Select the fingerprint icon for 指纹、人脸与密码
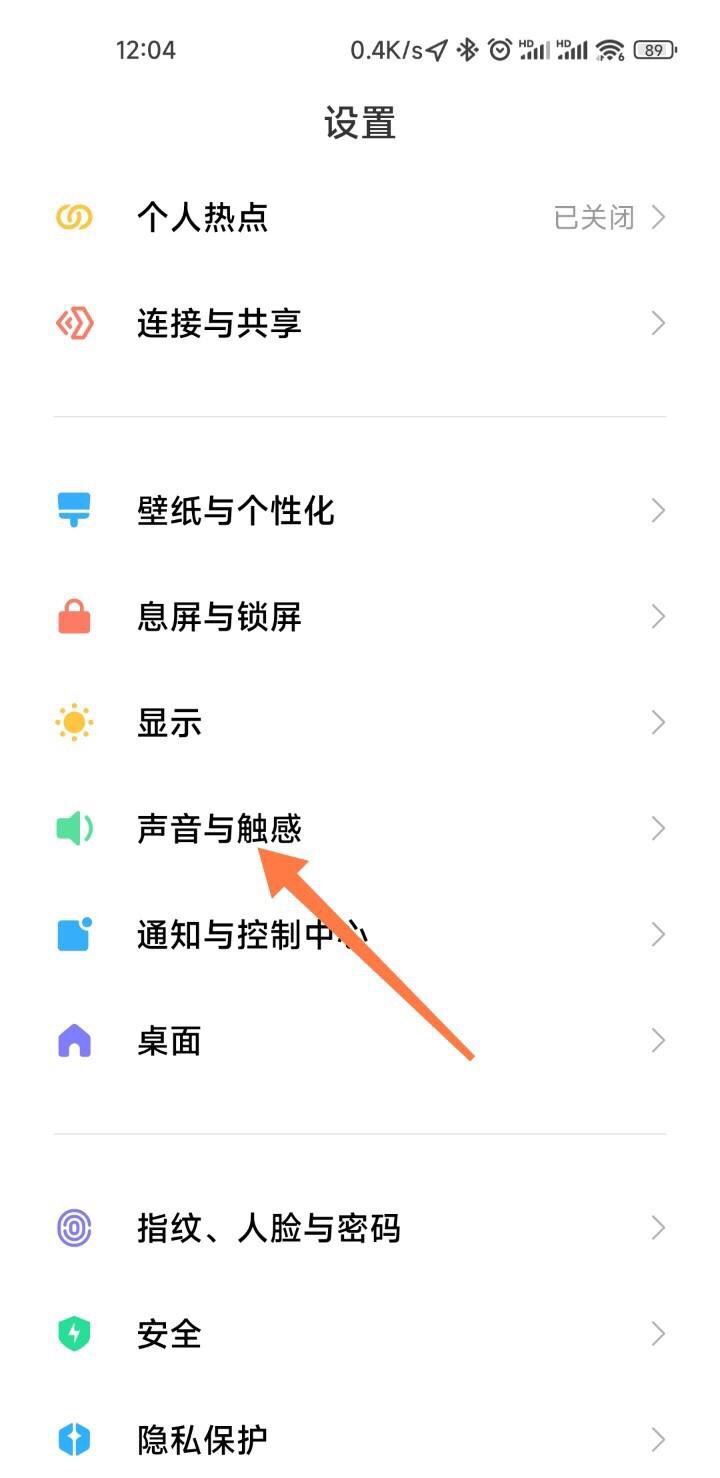This screenshot has height=1478, width=720. point(73,1228)
